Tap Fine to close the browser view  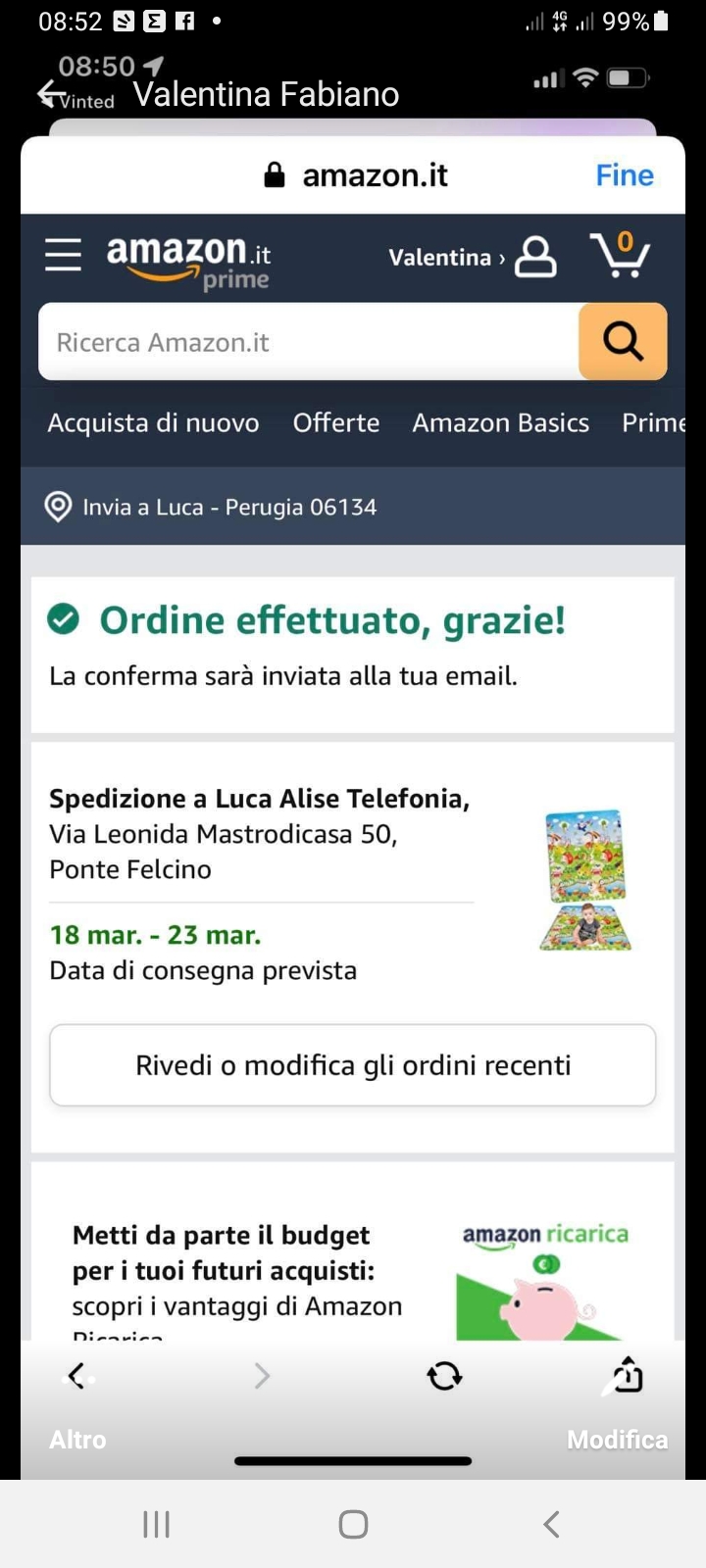(x=624, y=175)
